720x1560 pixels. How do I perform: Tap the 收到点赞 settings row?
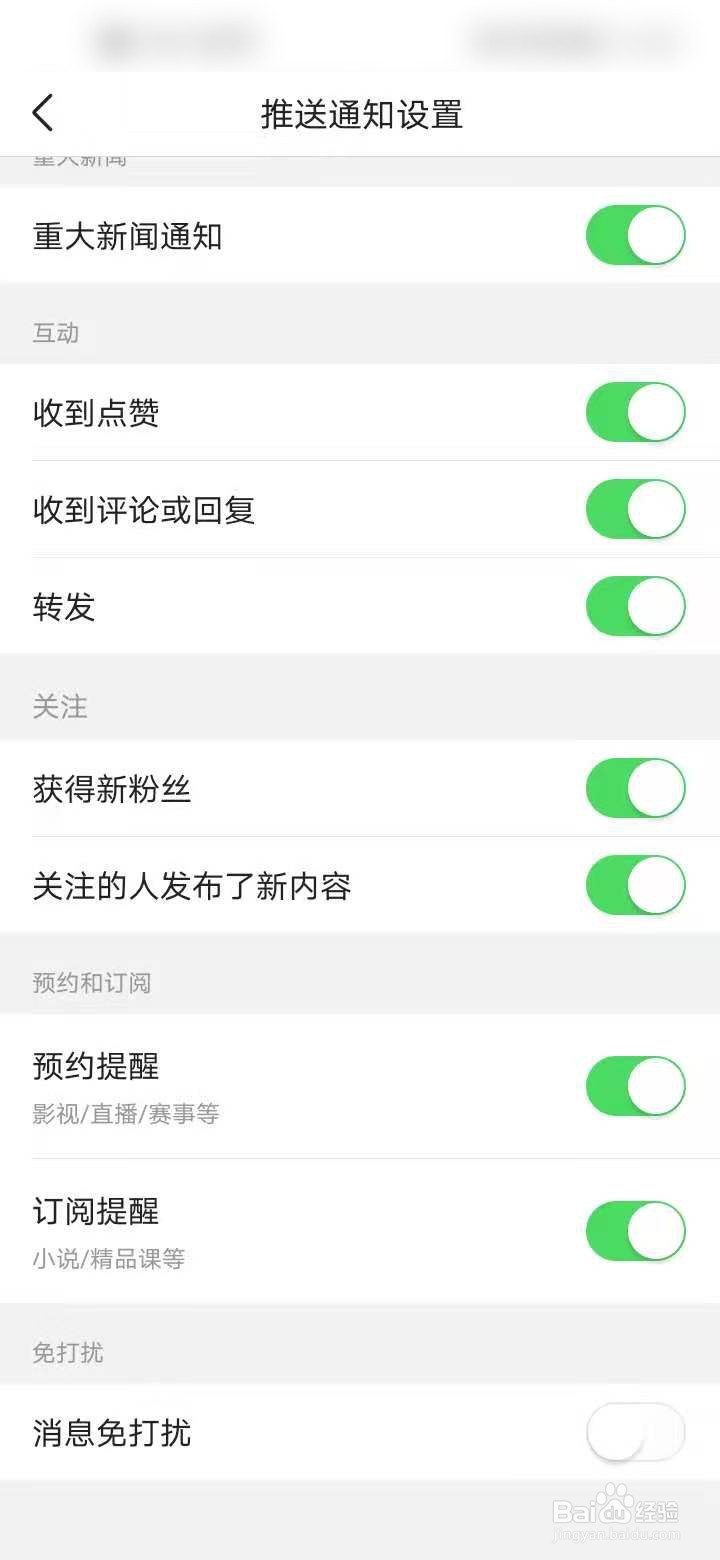[300, 412]
